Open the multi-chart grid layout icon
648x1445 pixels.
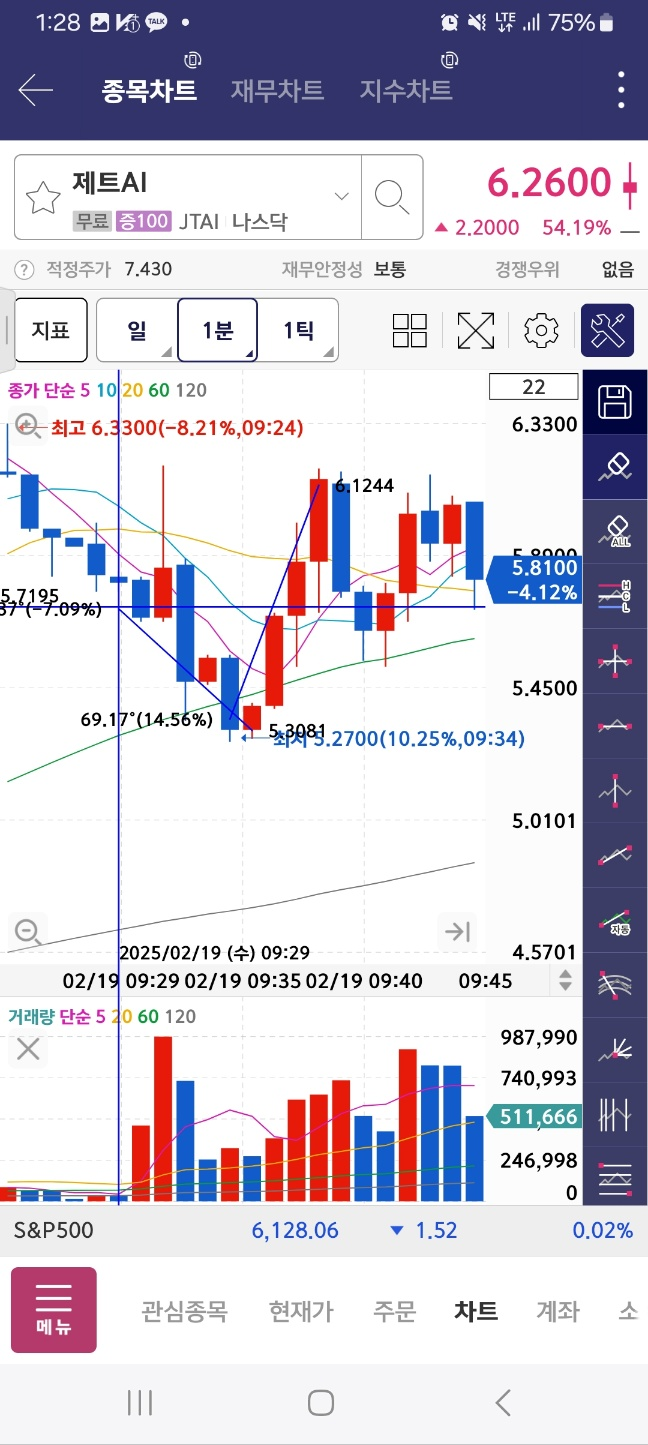(410, 330)
